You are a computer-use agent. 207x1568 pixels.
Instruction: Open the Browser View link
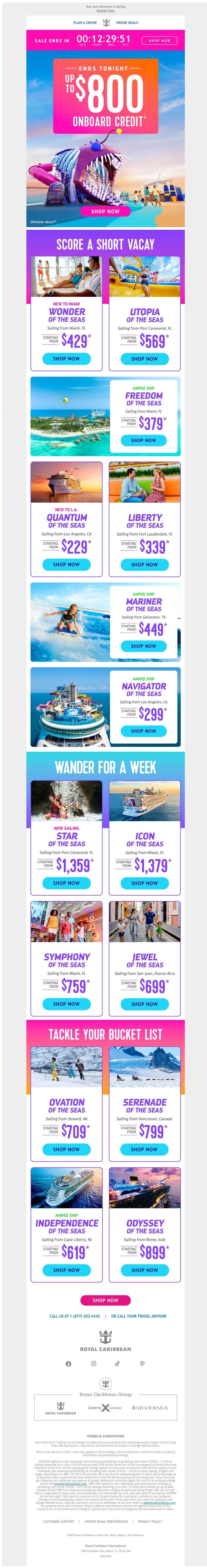pos(105,11)
